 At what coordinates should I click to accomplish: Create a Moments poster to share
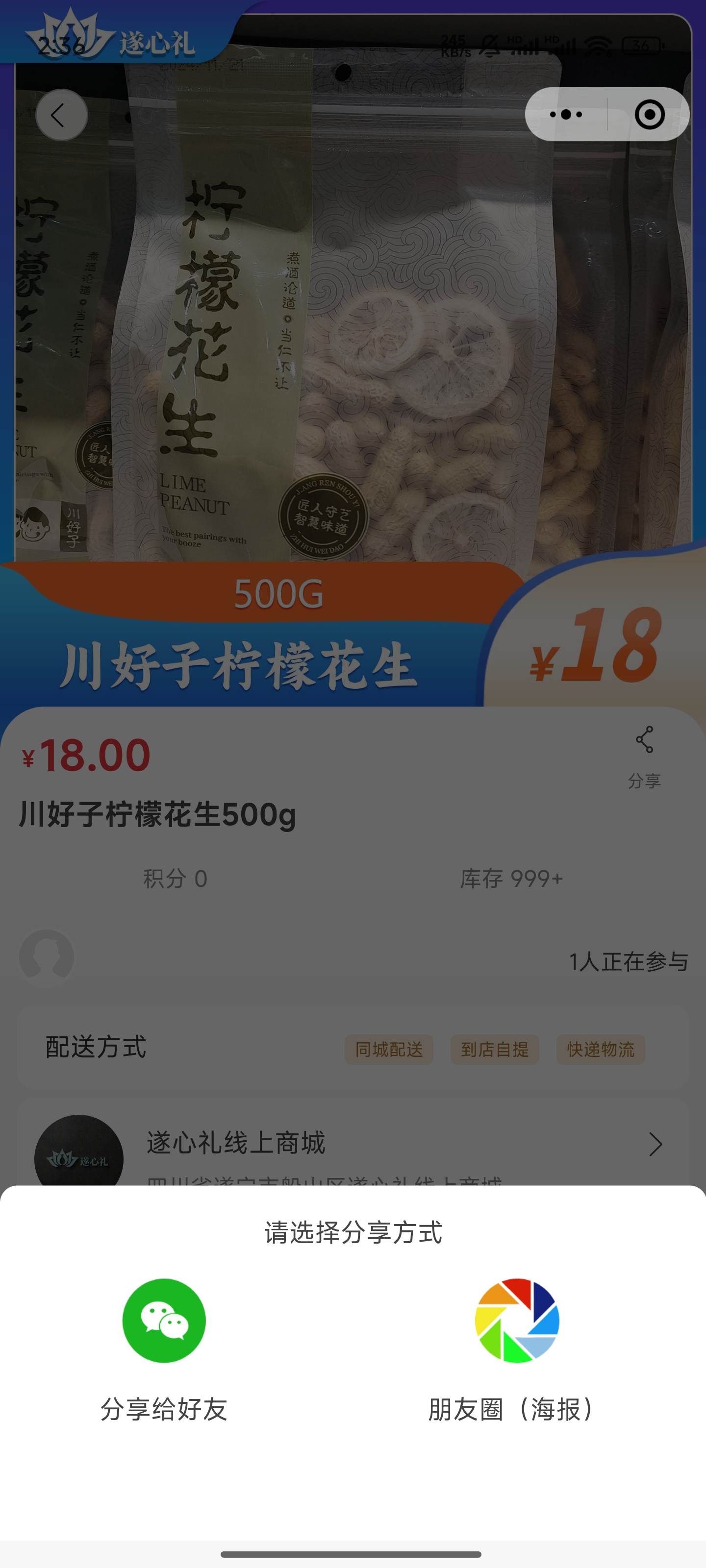click(517, 1321)
